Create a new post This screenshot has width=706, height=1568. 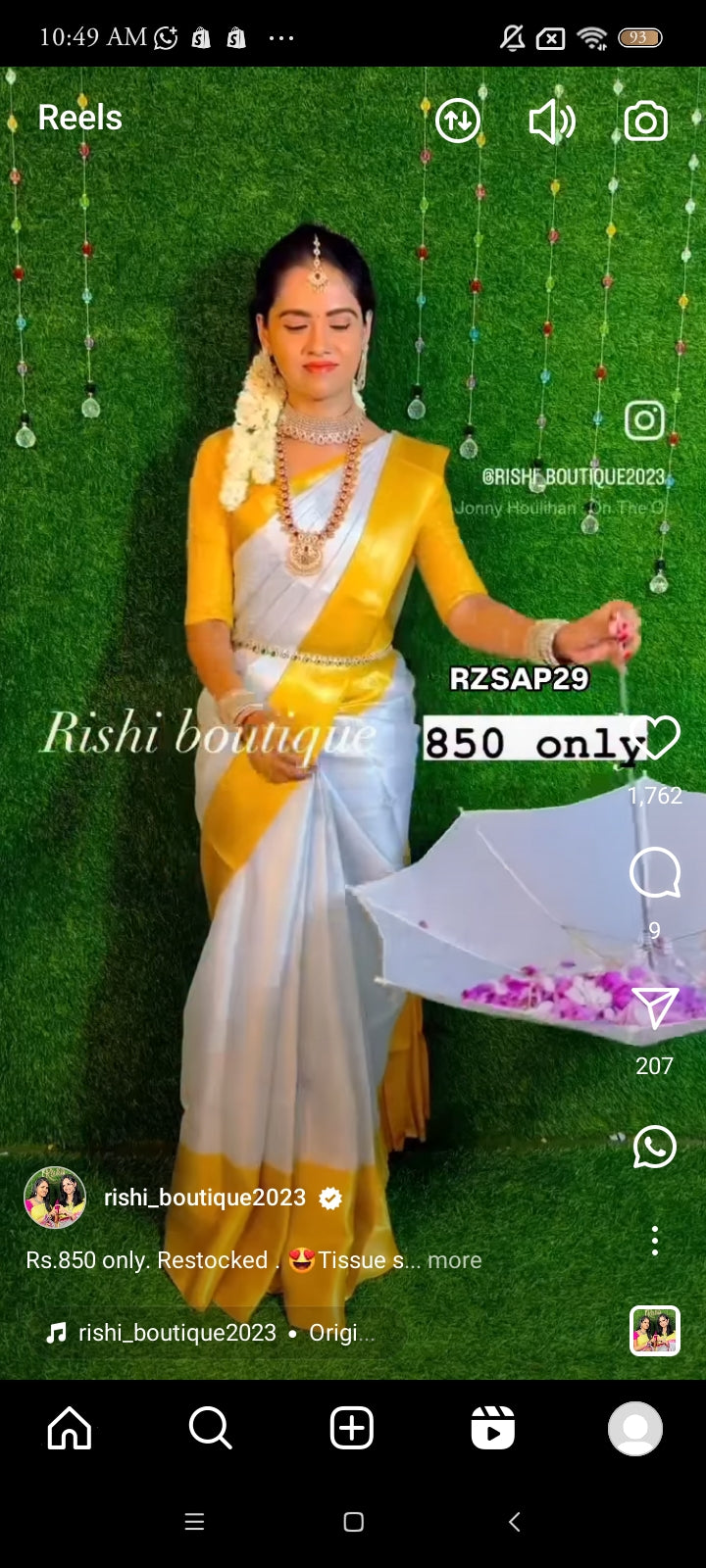point(352,1428)
